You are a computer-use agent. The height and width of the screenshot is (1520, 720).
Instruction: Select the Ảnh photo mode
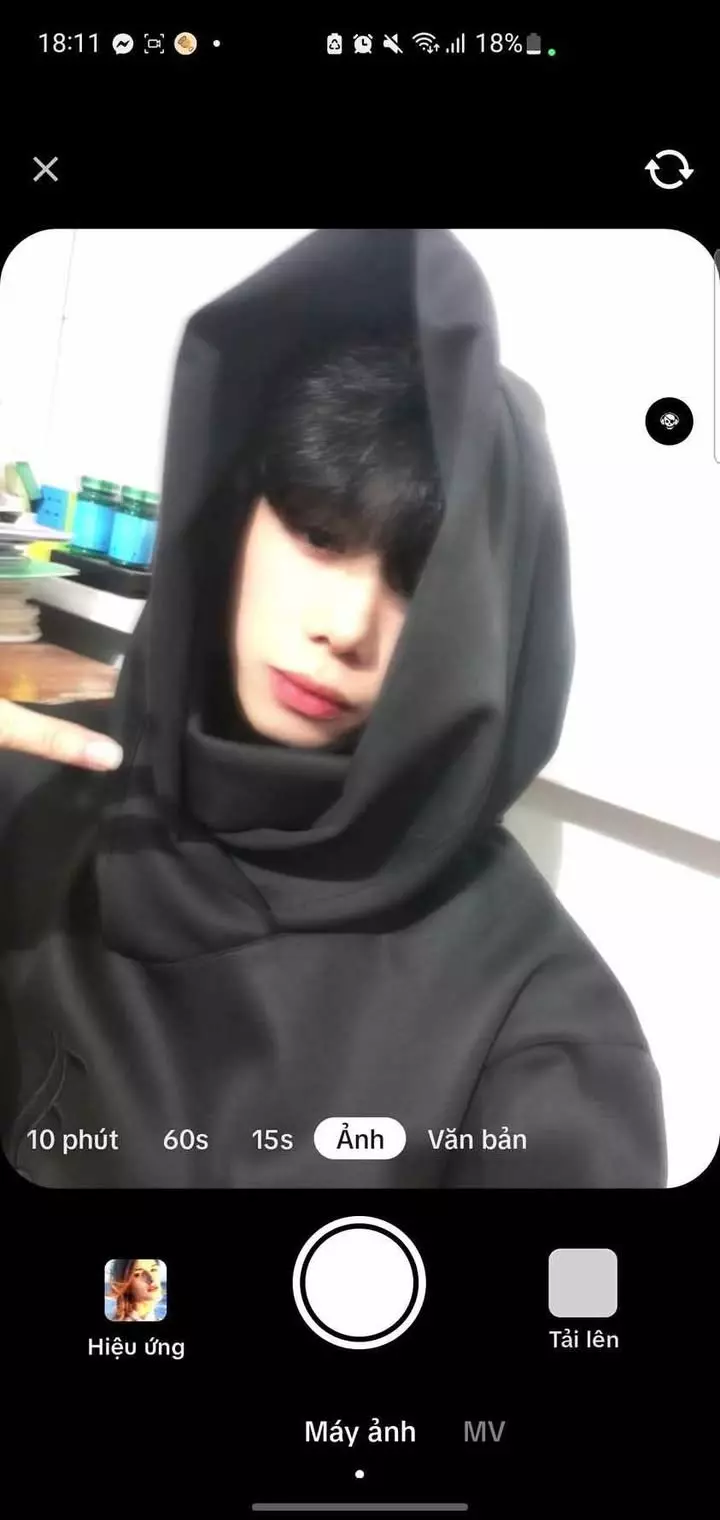click(x=360, y=1139)
